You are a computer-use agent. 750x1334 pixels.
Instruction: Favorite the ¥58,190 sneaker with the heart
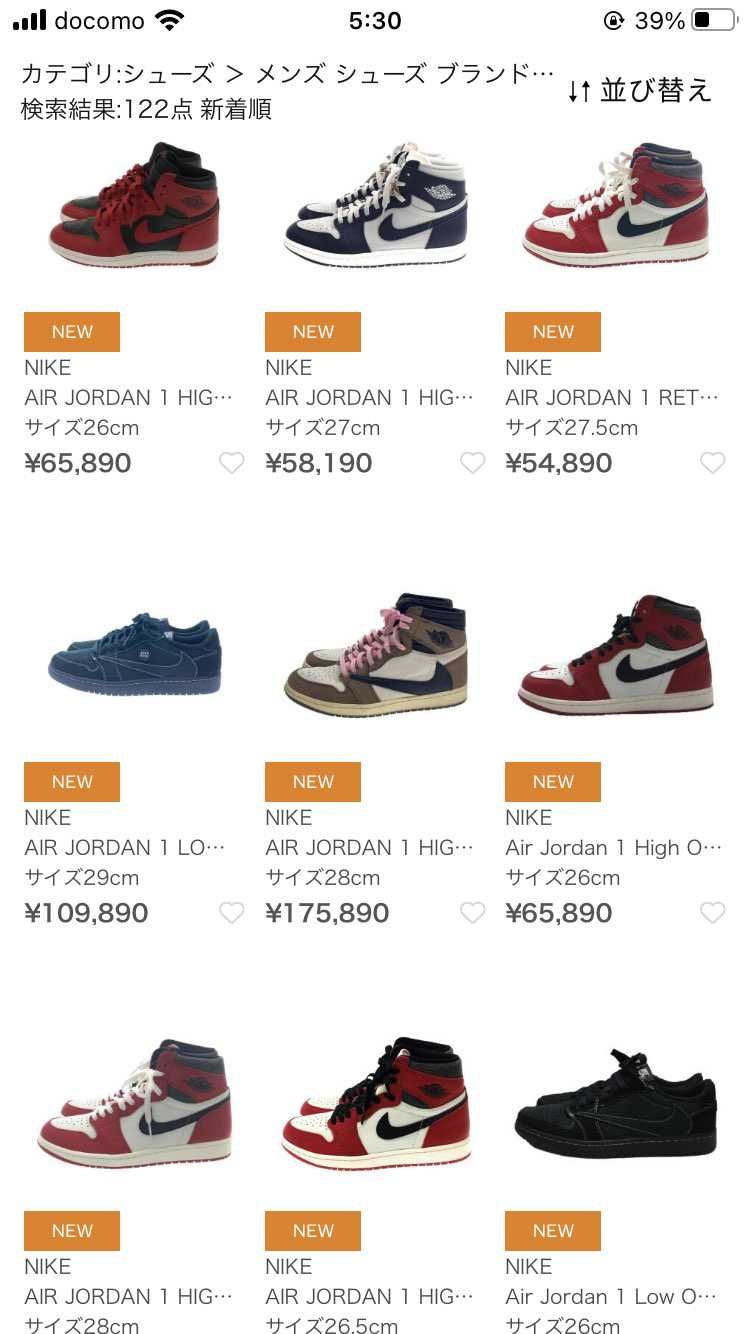[x=472, y=463]
